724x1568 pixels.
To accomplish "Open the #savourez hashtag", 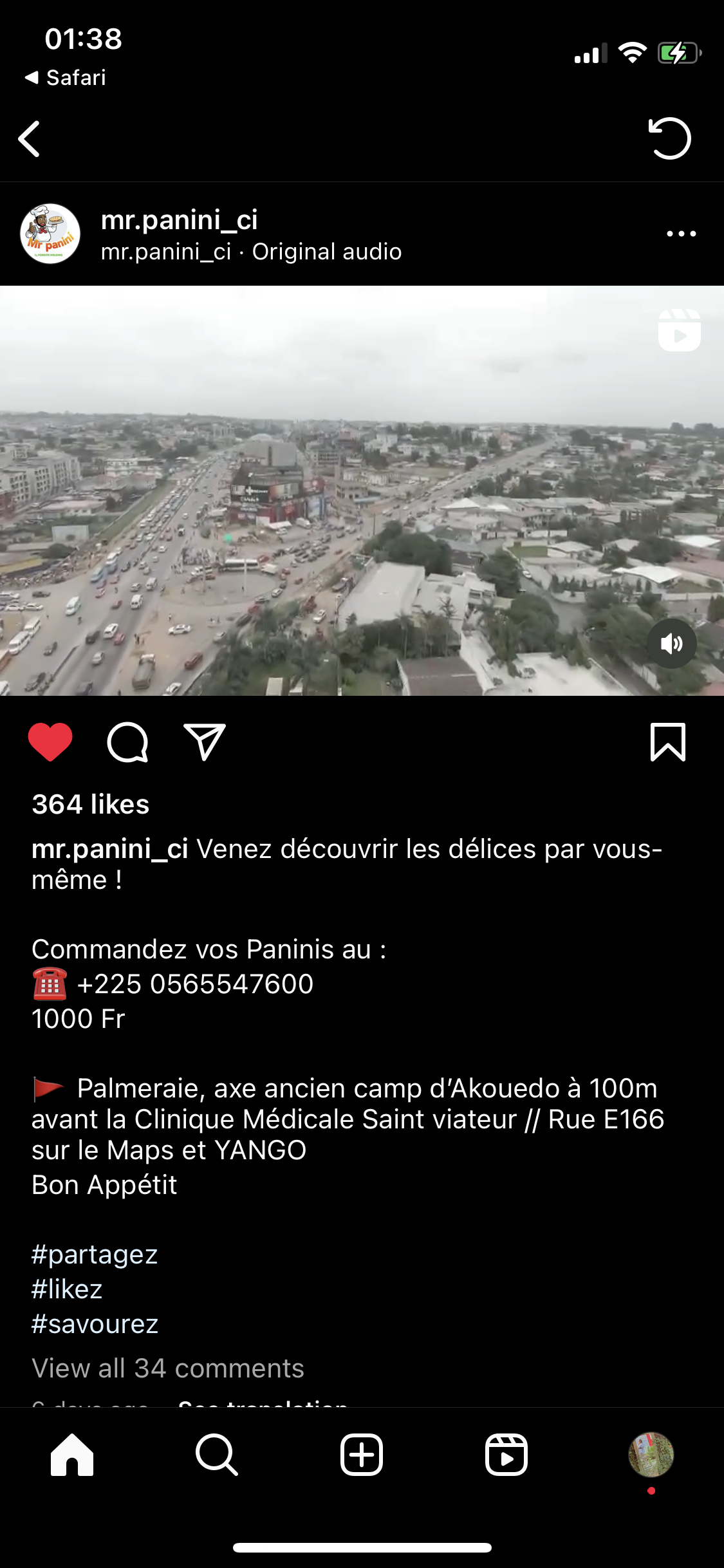I will (x=95, y=1324).
